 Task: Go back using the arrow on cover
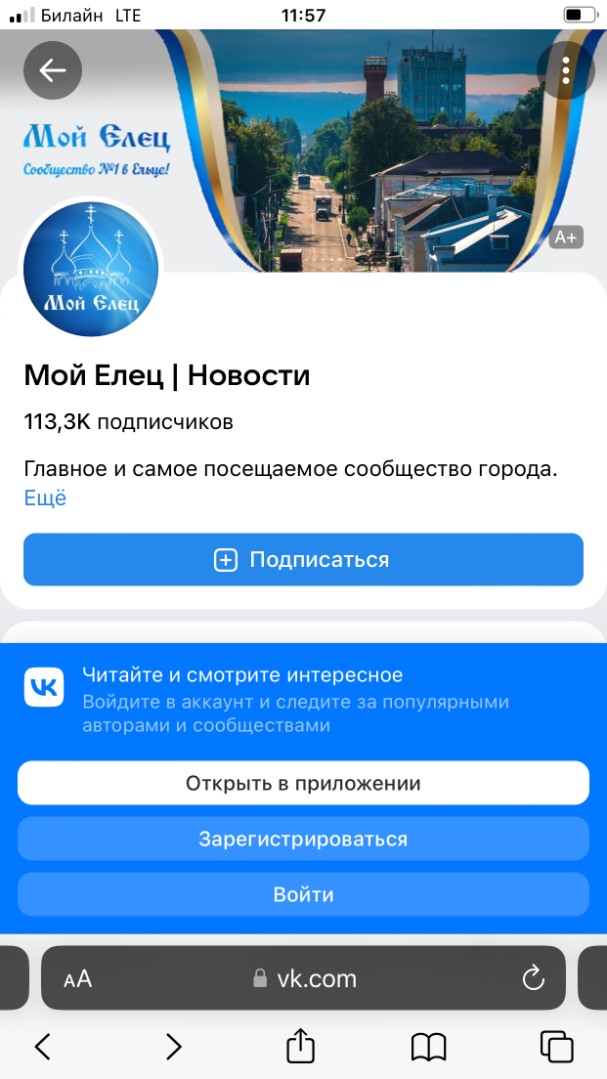pos(53,70)
